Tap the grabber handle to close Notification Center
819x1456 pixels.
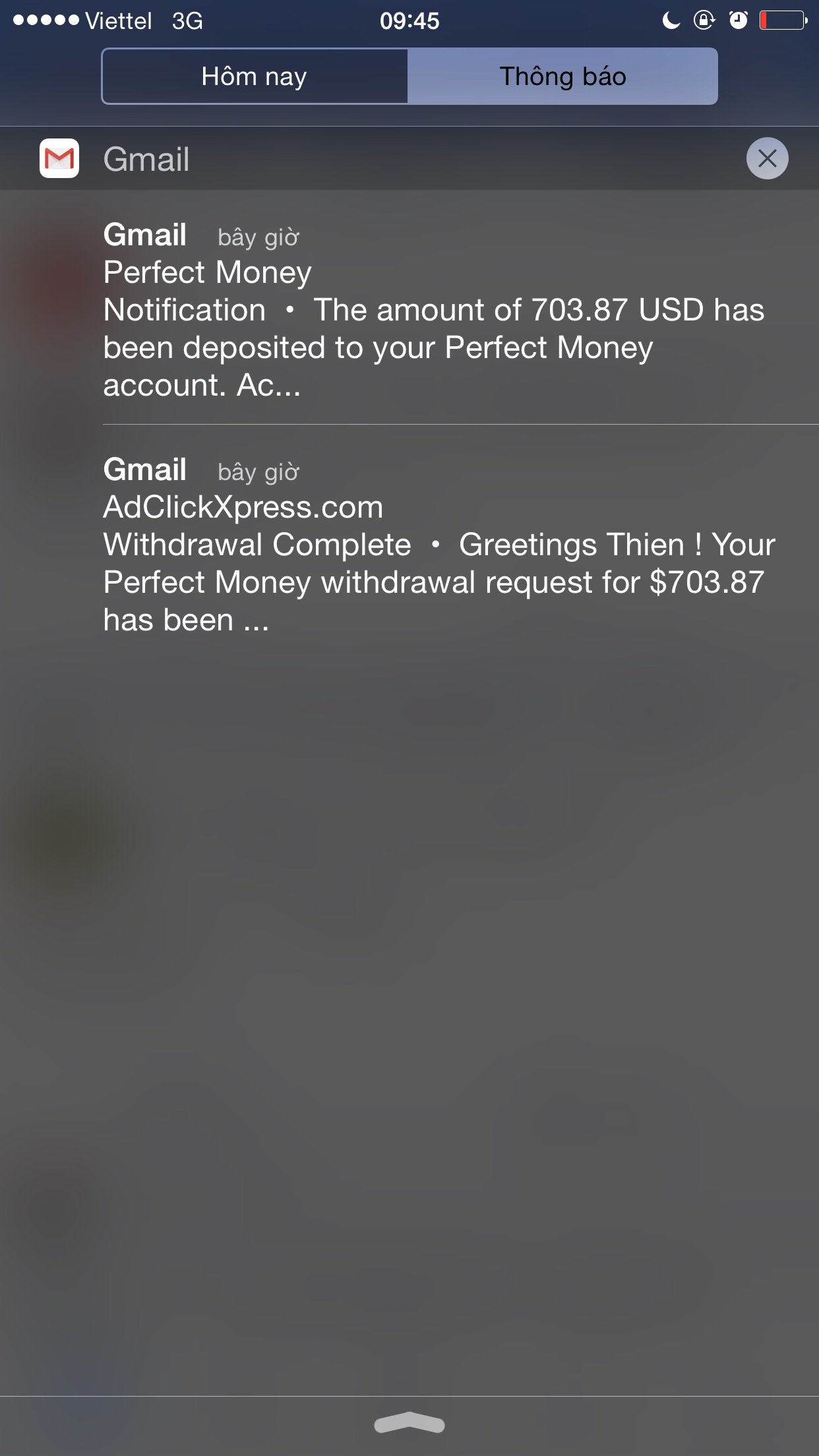(409, 1424)
